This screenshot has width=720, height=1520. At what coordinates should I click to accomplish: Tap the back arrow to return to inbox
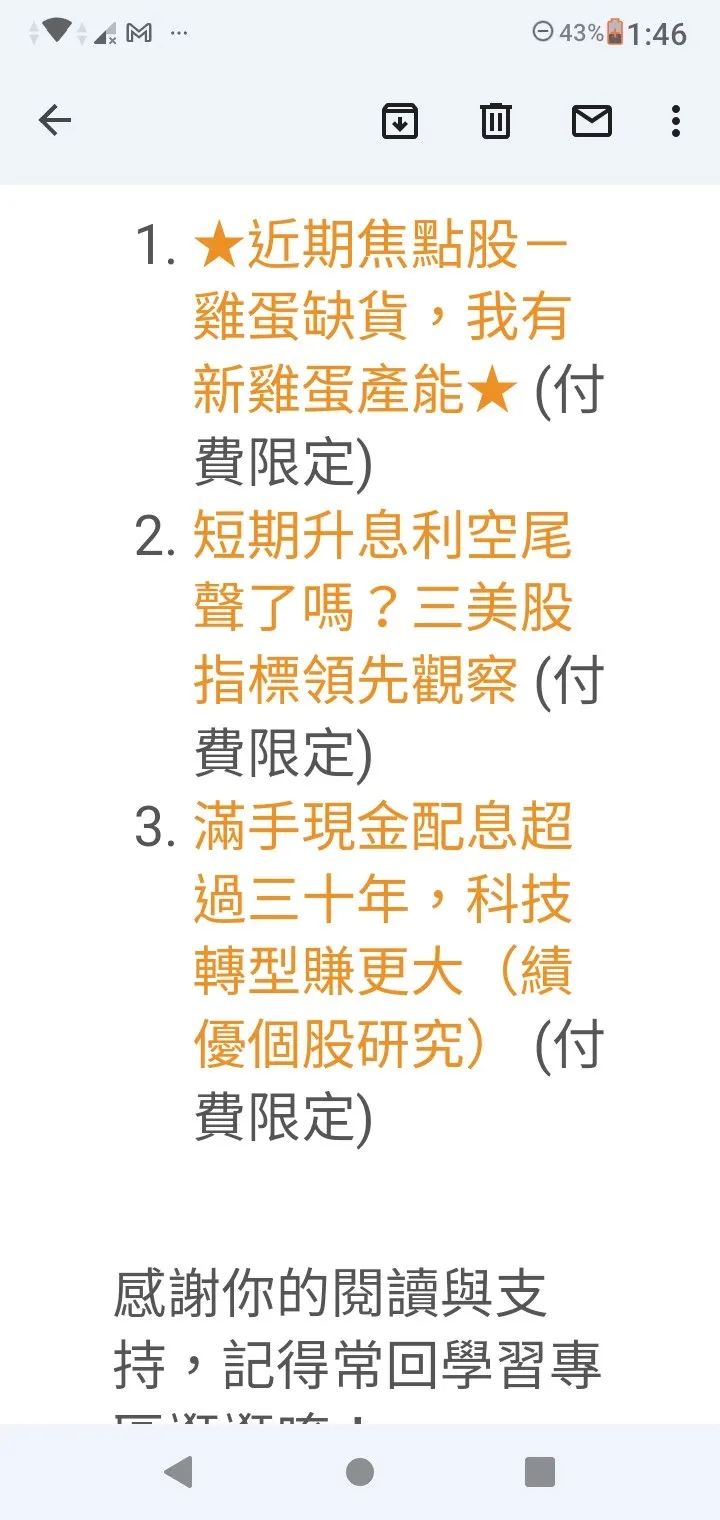click(56, 120)
